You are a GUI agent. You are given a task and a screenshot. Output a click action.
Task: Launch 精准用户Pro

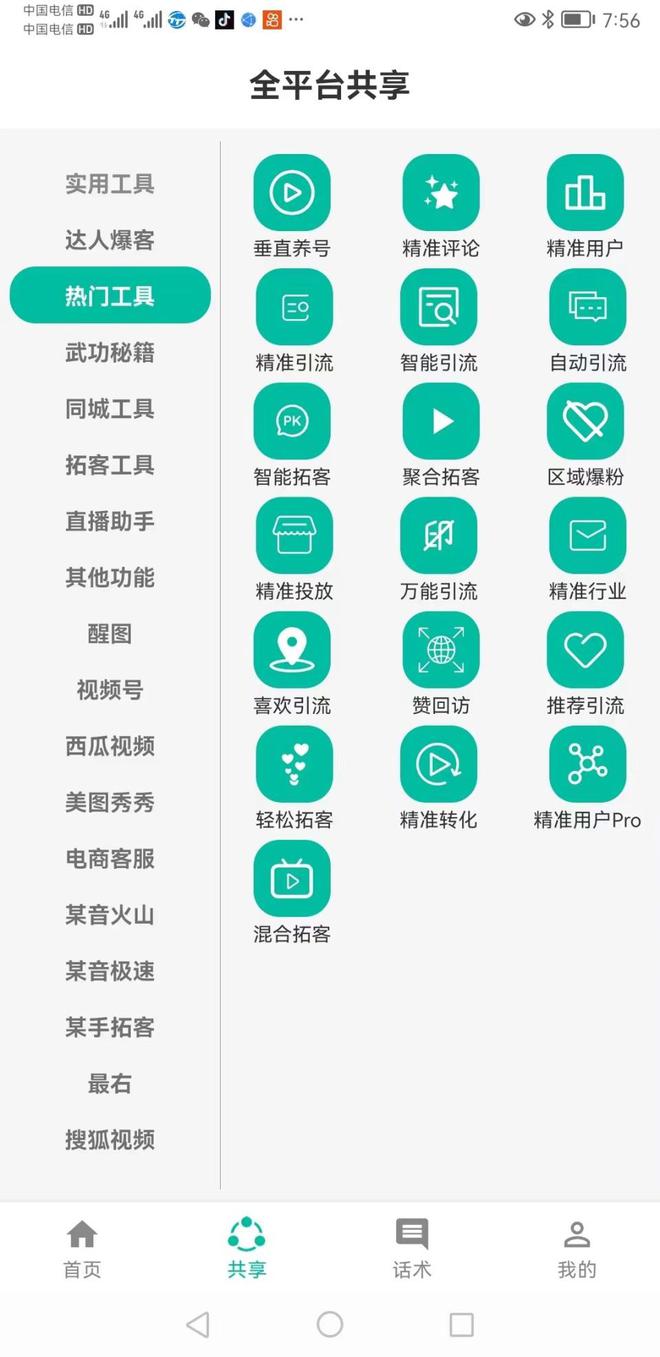tap(587, 764)
